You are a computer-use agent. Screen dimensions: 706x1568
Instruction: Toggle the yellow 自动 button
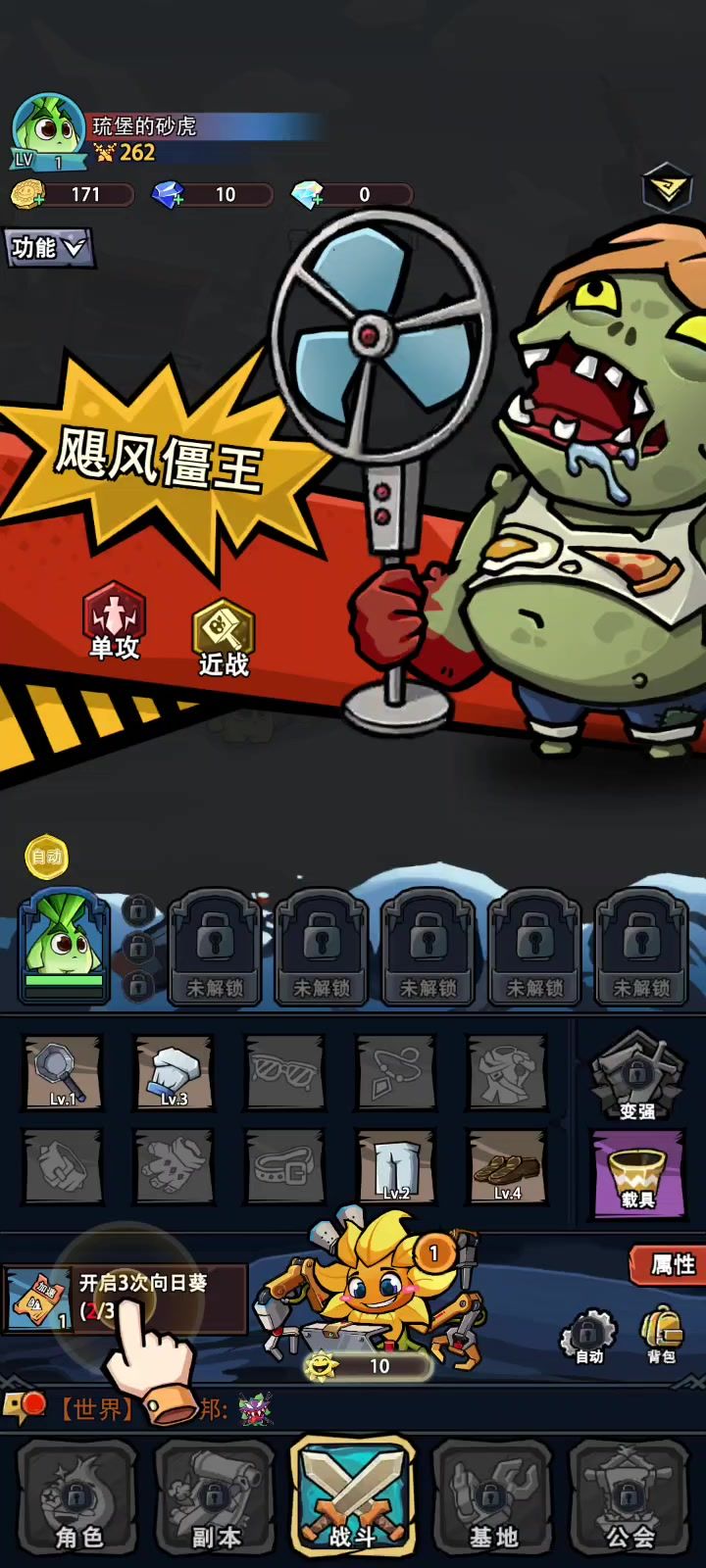[46, 857]
